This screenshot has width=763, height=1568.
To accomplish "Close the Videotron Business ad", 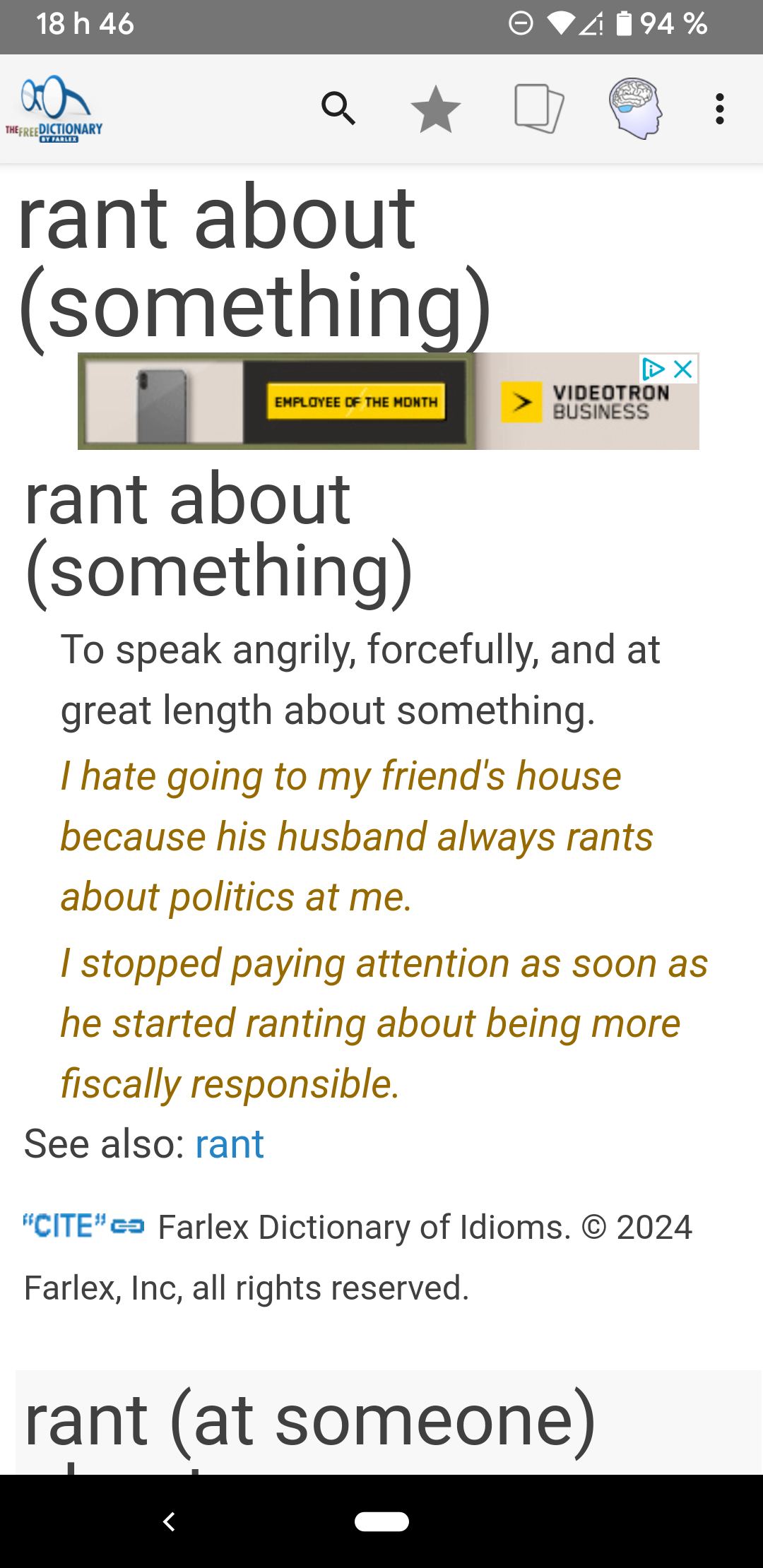I will point(683,369).
